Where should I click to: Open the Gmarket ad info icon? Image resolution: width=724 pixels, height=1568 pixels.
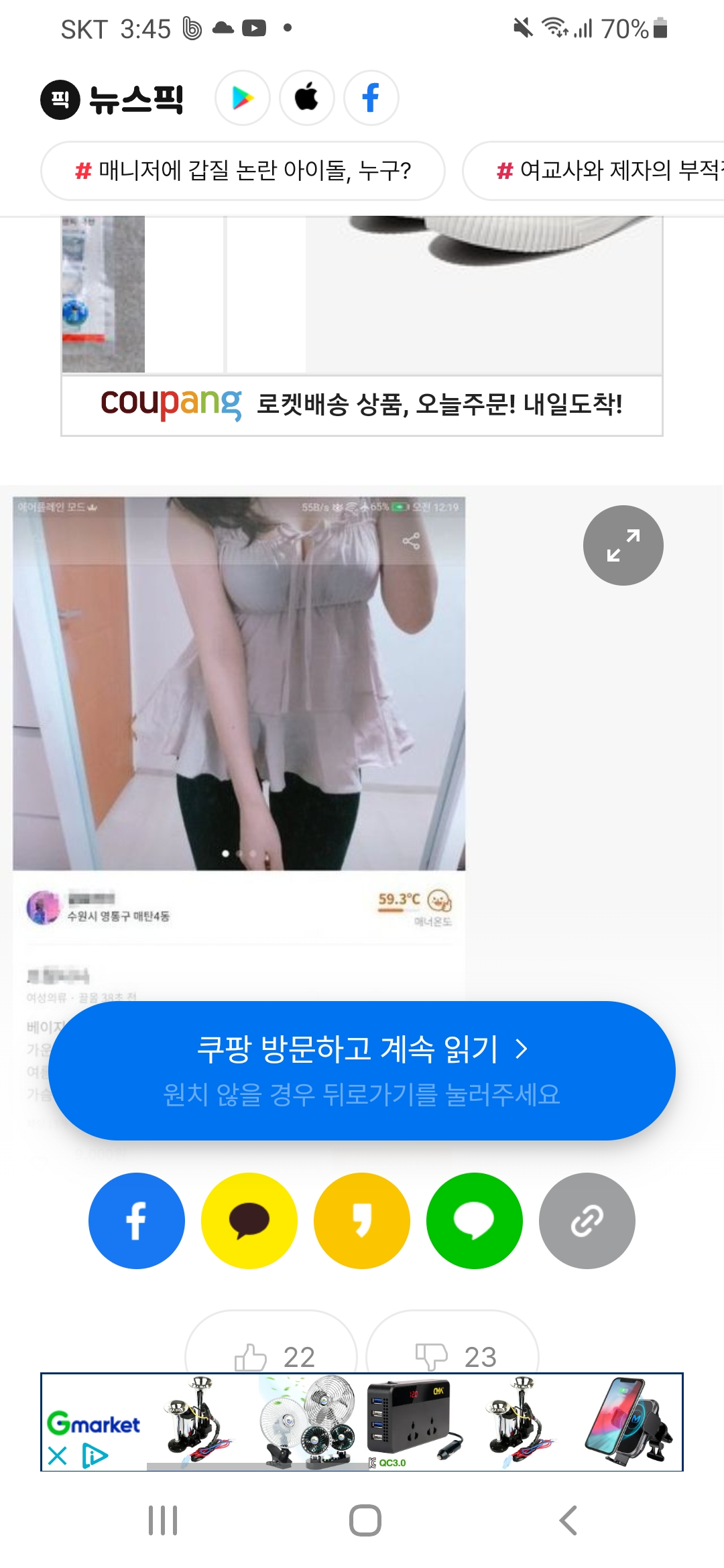[94, 1455]
